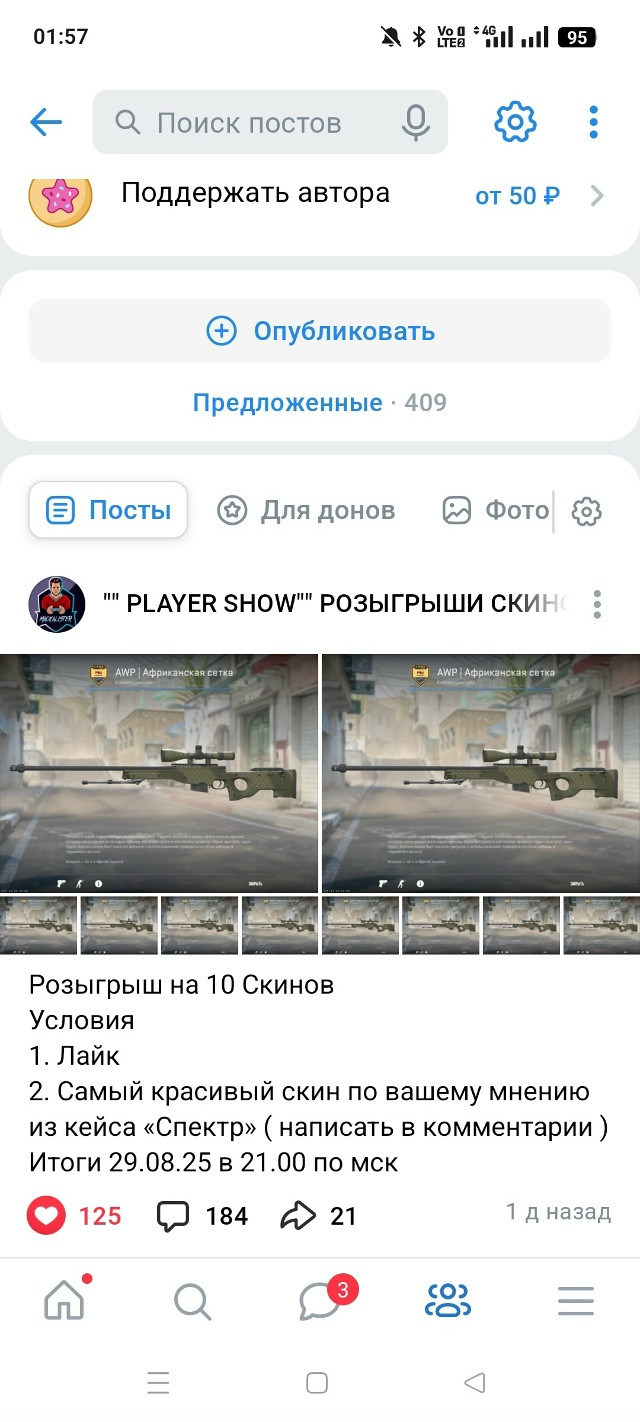This screenshot has height=1422, width=640.
Task: Open the first large AWP image
Action: [x=159, y=773]
